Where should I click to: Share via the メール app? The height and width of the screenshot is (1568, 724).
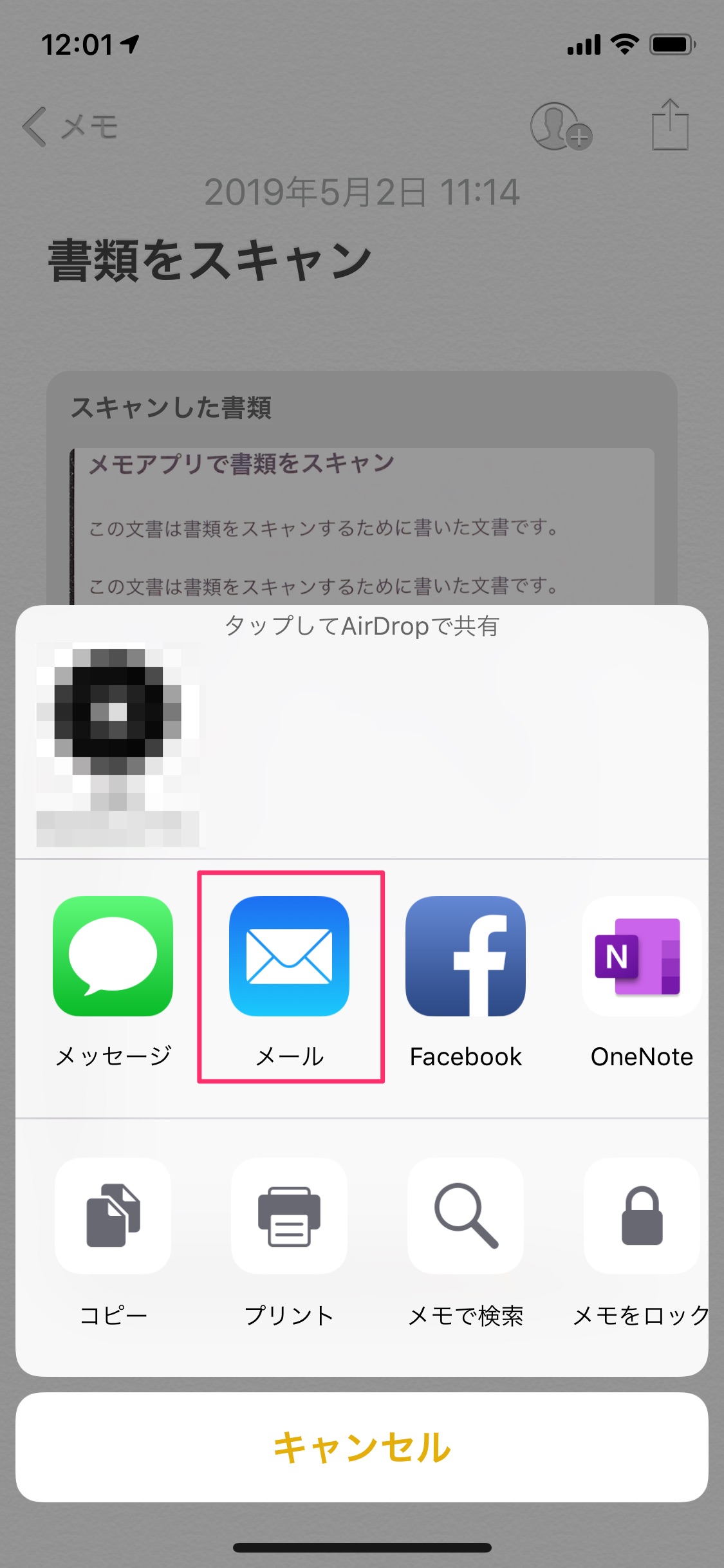290,957
